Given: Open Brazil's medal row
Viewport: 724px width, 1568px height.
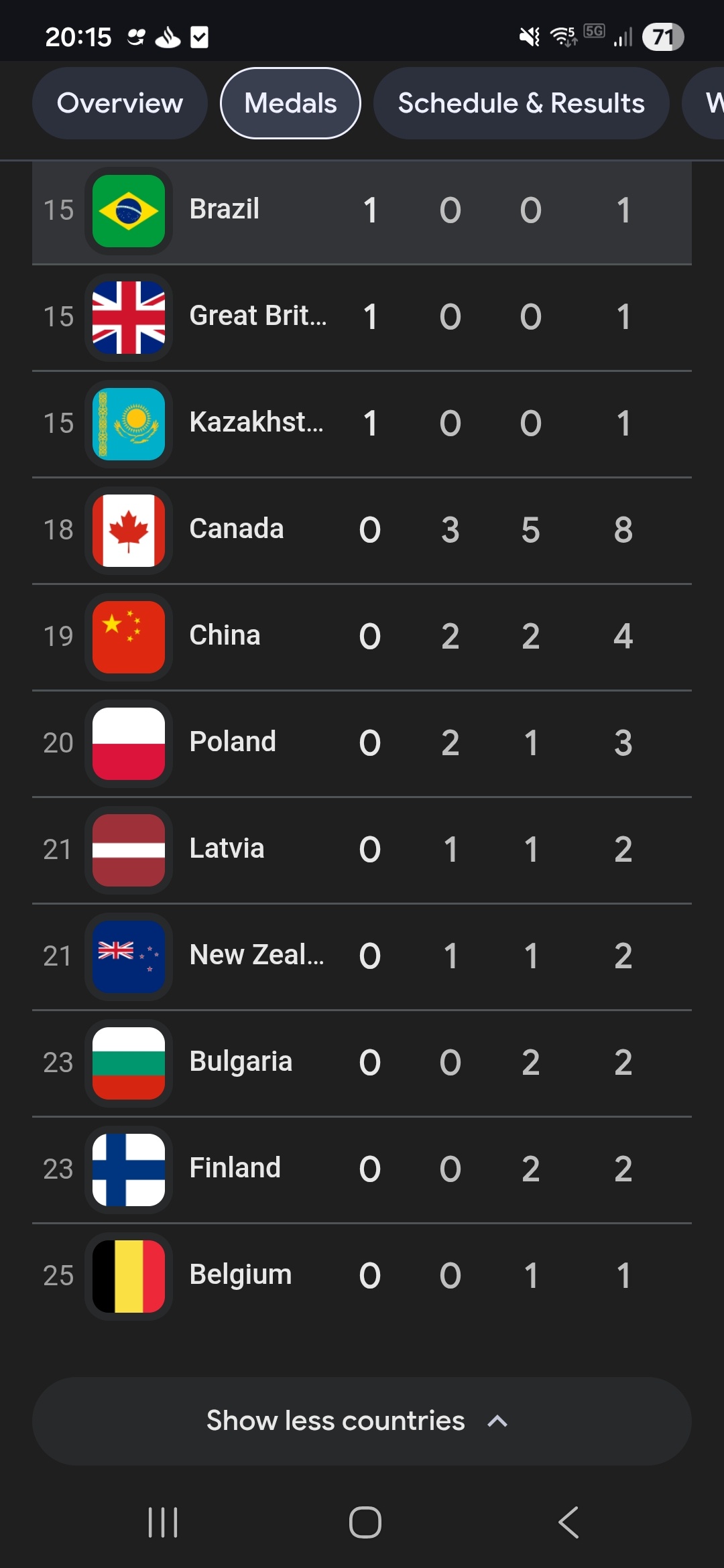Looking at the screenshot, I should [362, 211].
